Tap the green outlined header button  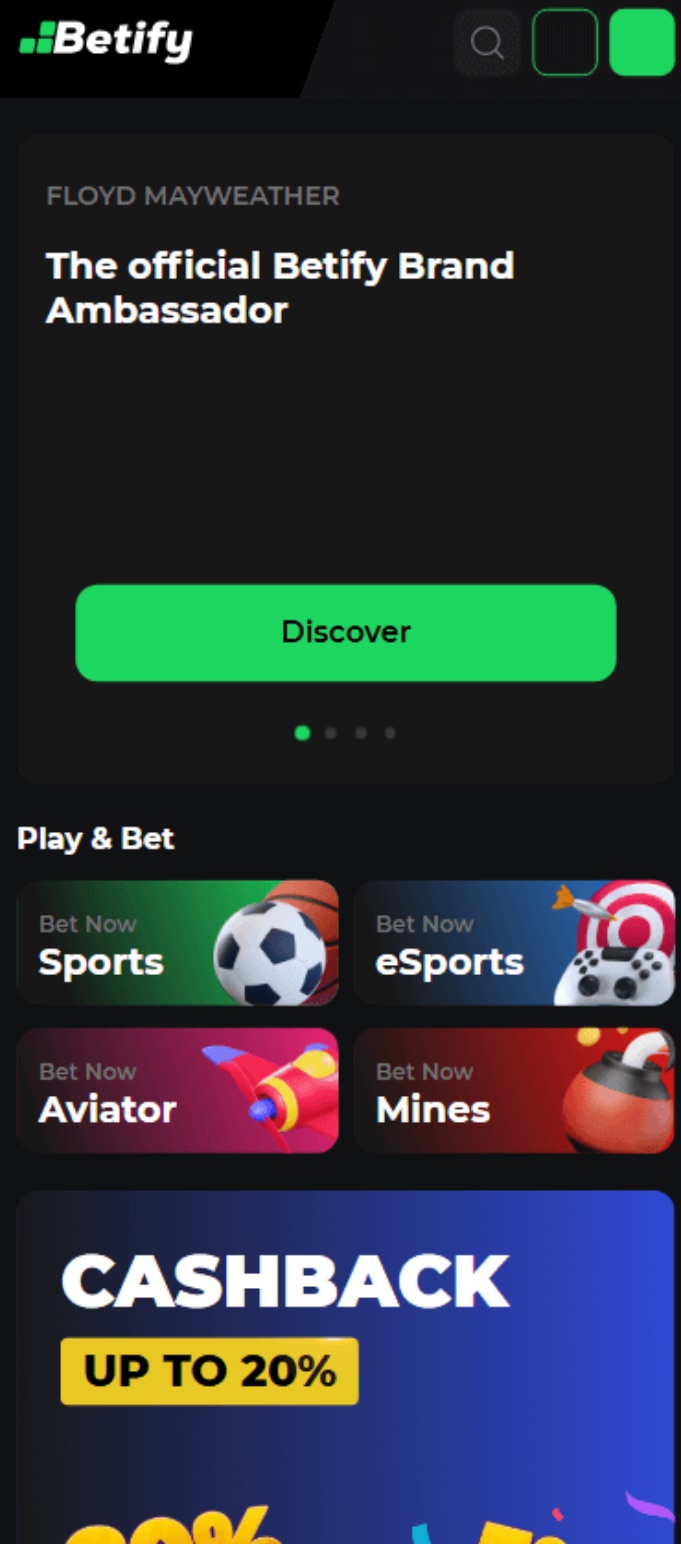565,43
